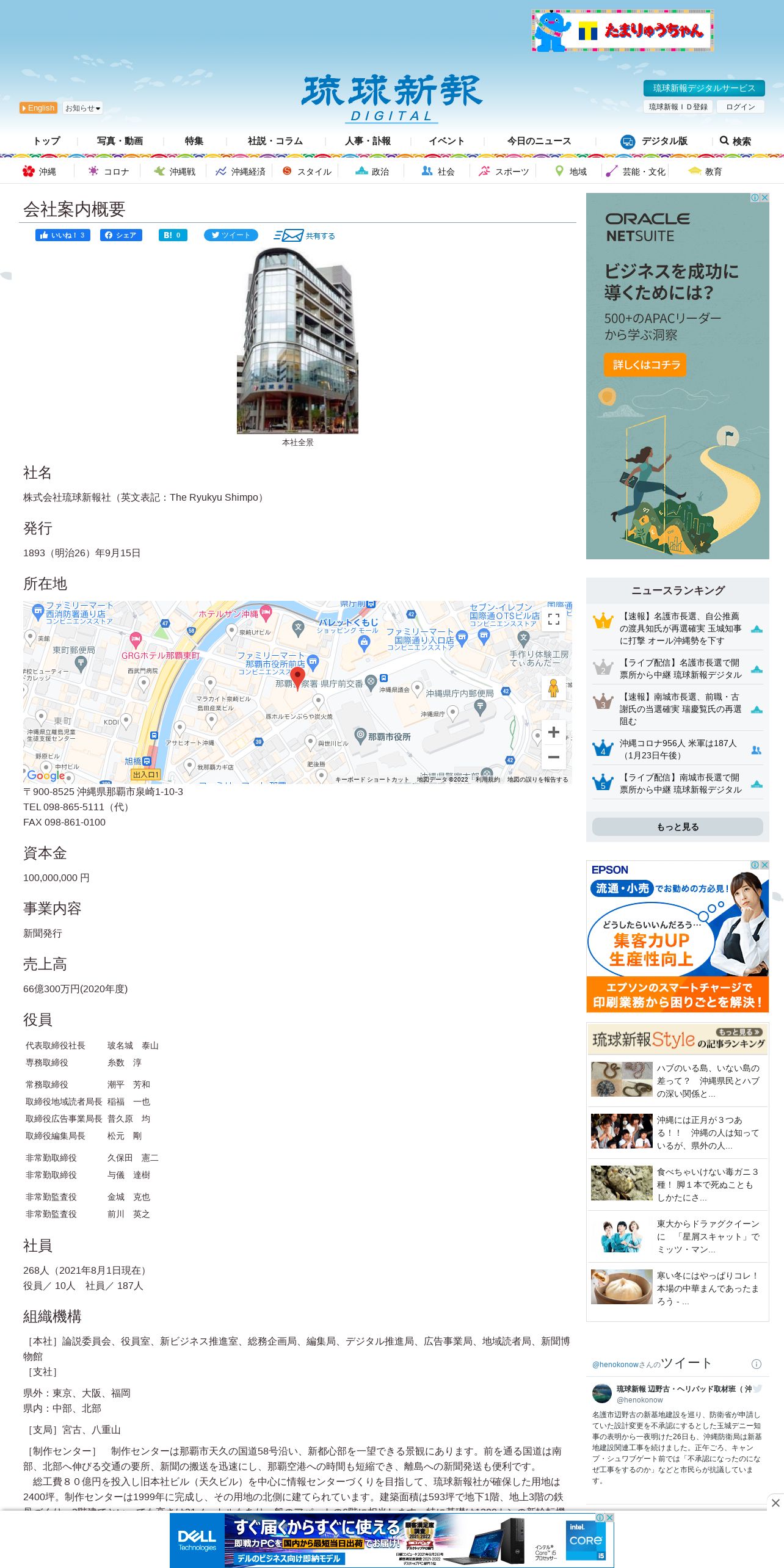Open the お知らせ dropdown

[82, 108]
